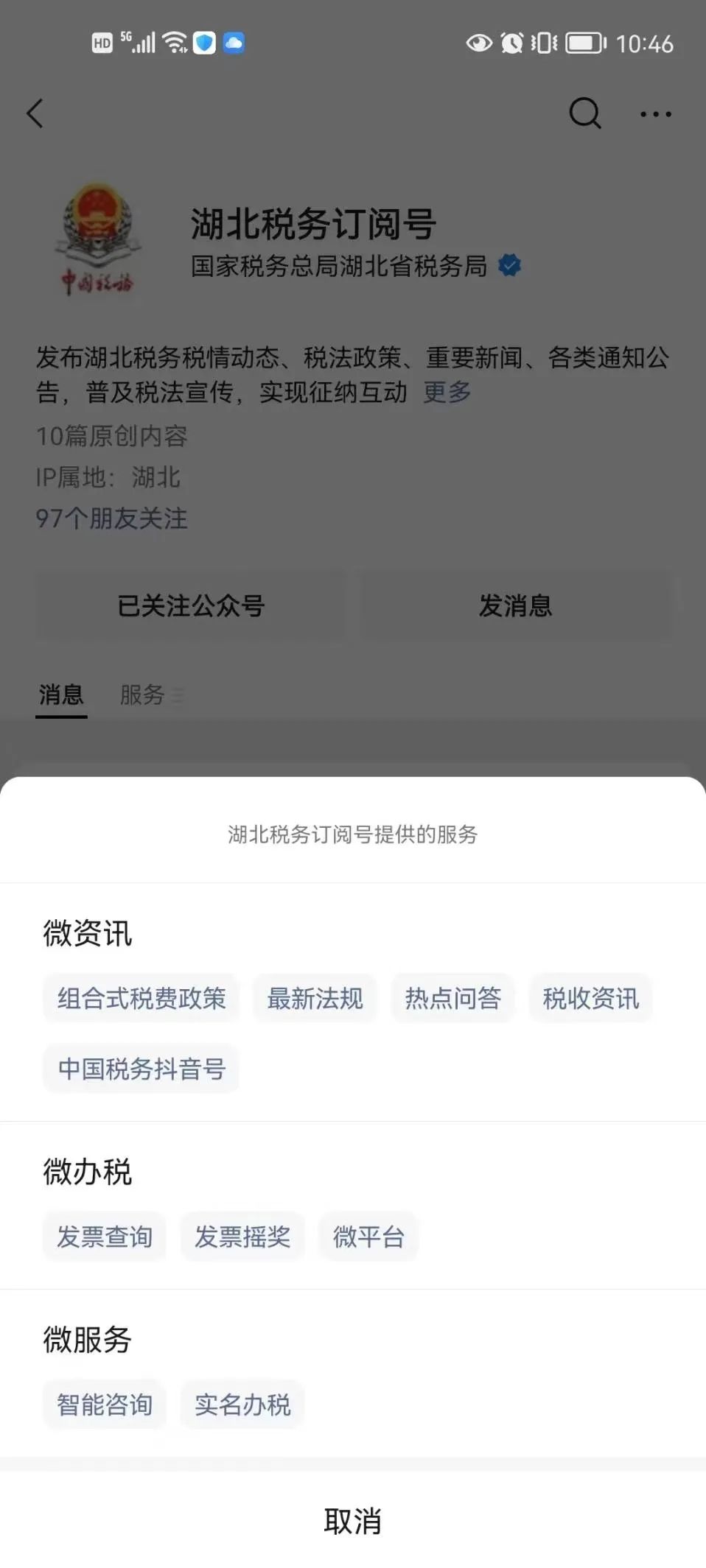Select the 发票摇奖 chip

pyautogui.click(x=242, y=1237)
